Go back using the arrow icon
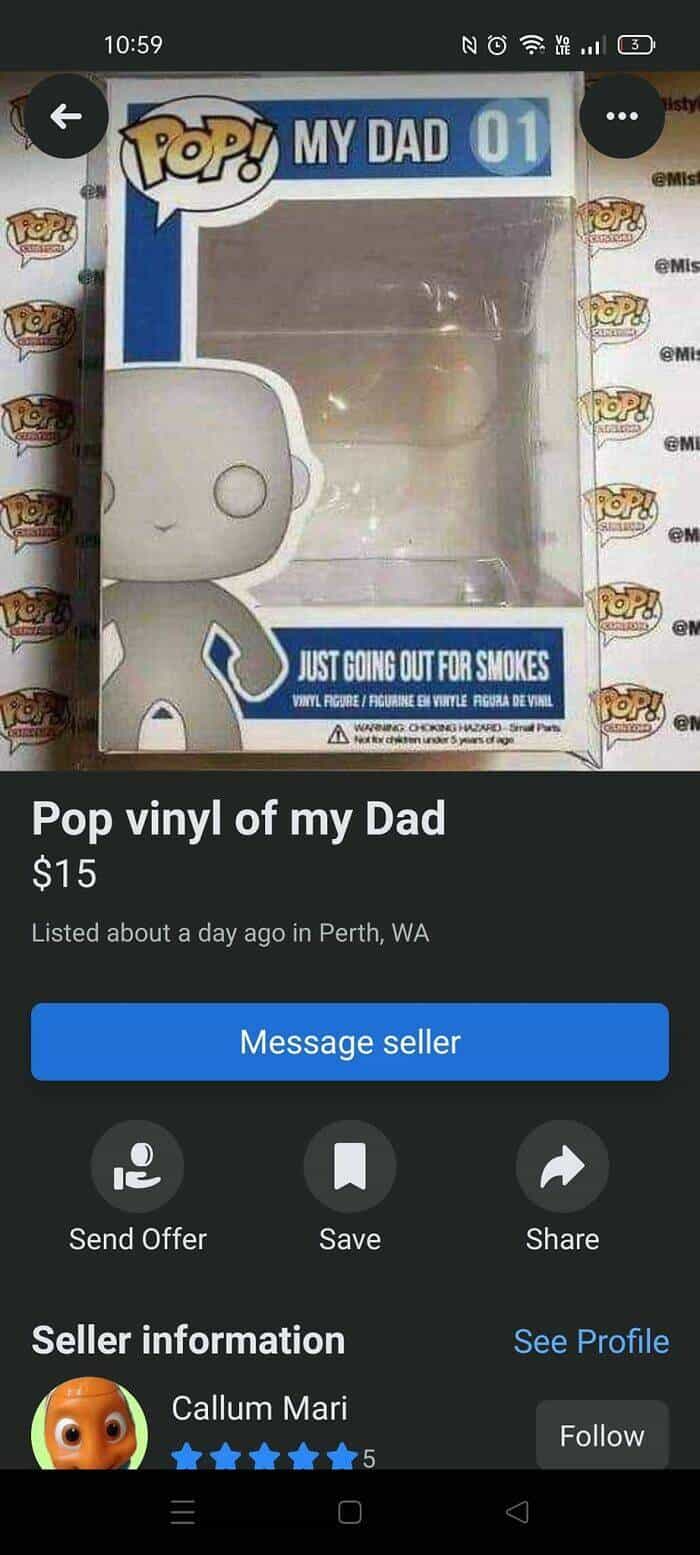 (67, 117)
